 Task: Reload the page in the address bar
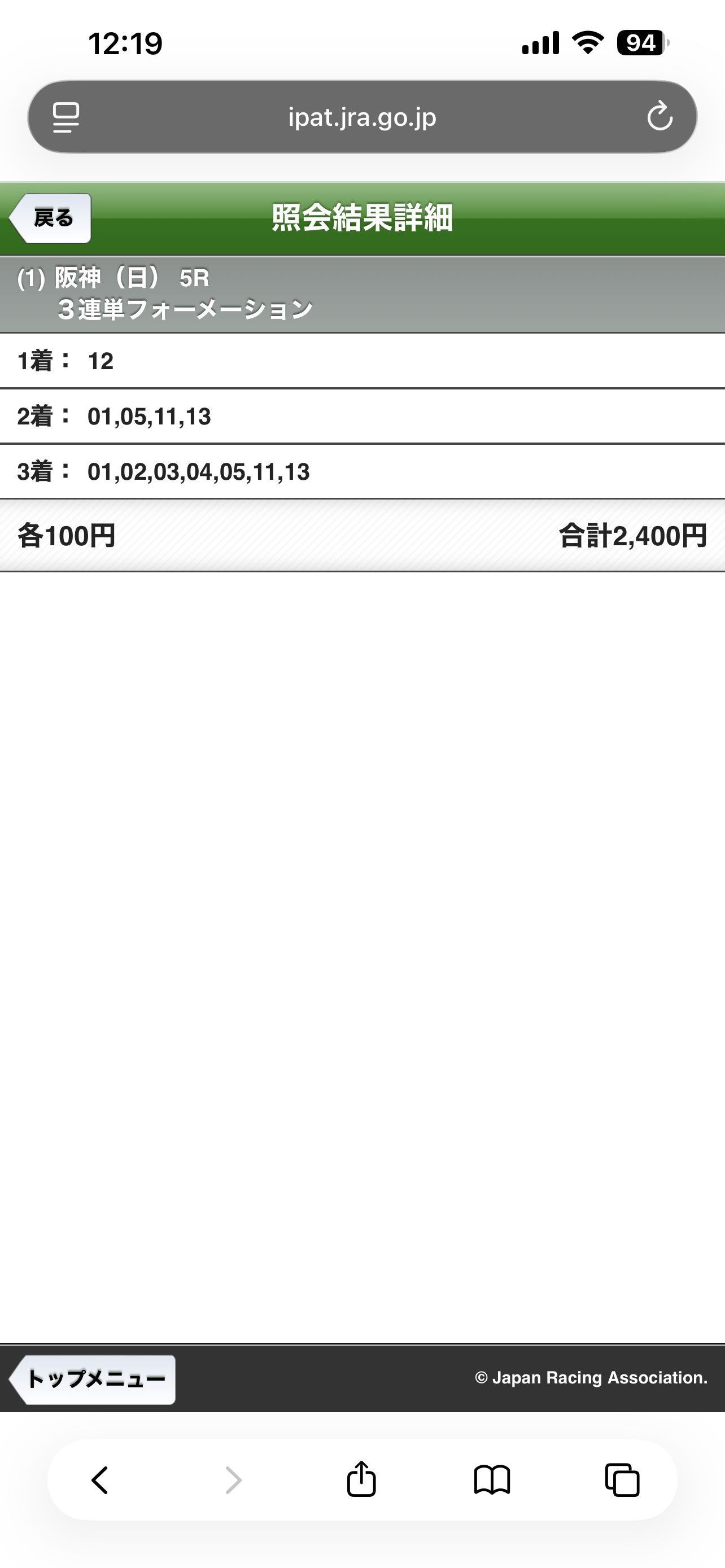(x=660, y=116)
